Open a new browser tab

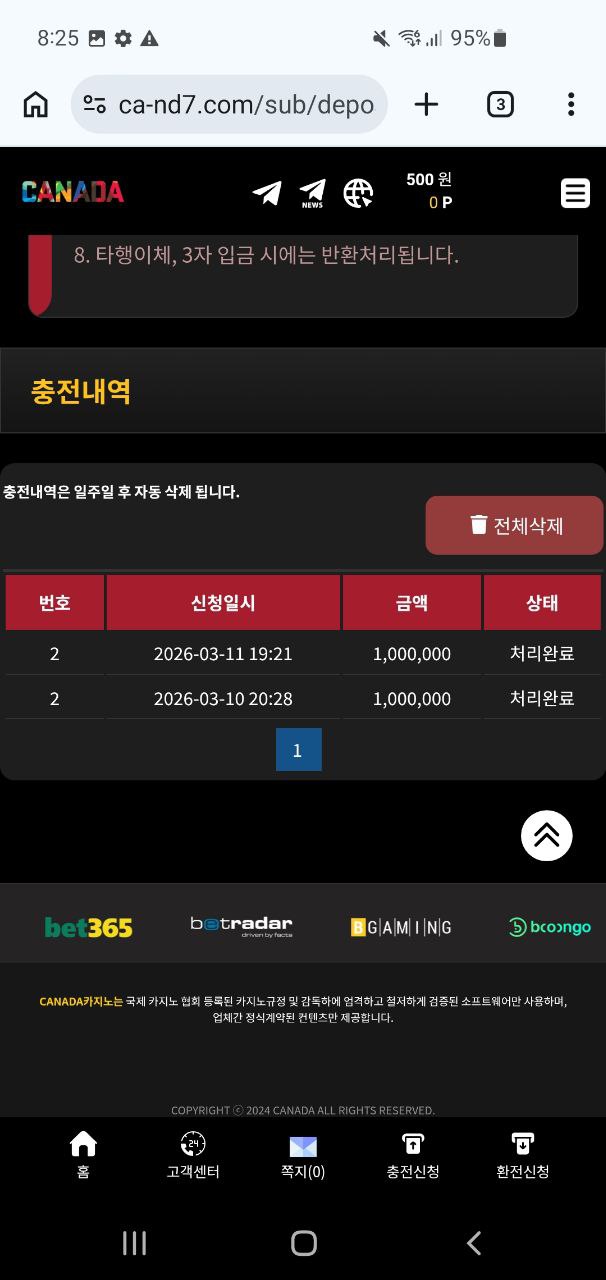[426, 104]
